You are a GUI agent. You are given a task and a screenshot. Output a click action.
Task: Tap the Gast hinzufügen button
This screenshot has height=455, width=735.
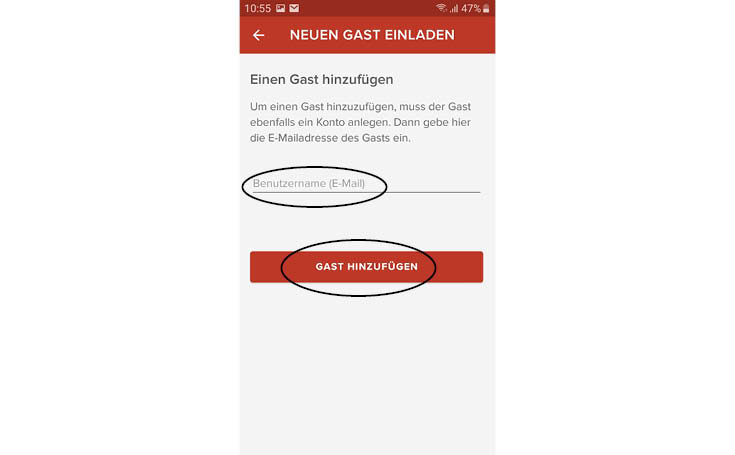[366, 267]
